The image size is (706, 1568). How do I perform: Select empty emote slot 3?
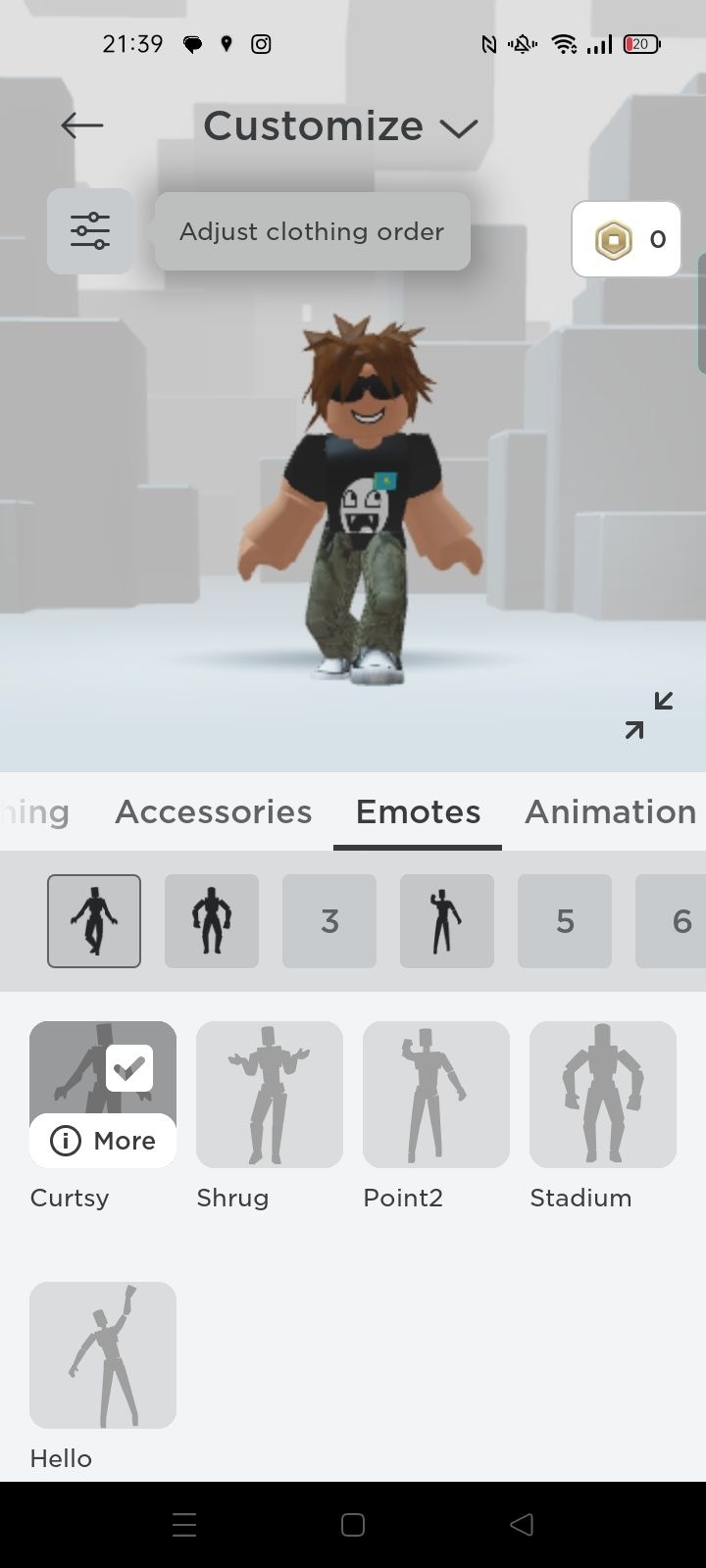click(x=329, y=921)
